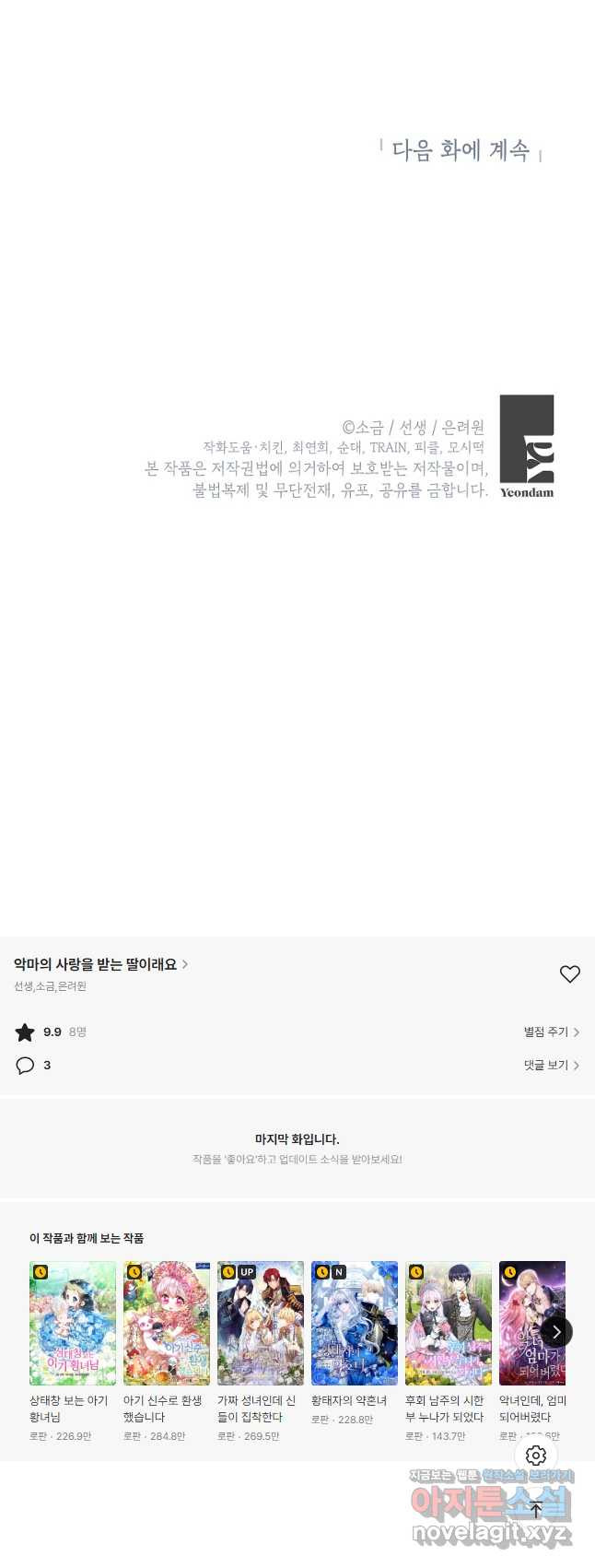
Task: Show next recommended titles with arrow
Action: point(556,1332)
